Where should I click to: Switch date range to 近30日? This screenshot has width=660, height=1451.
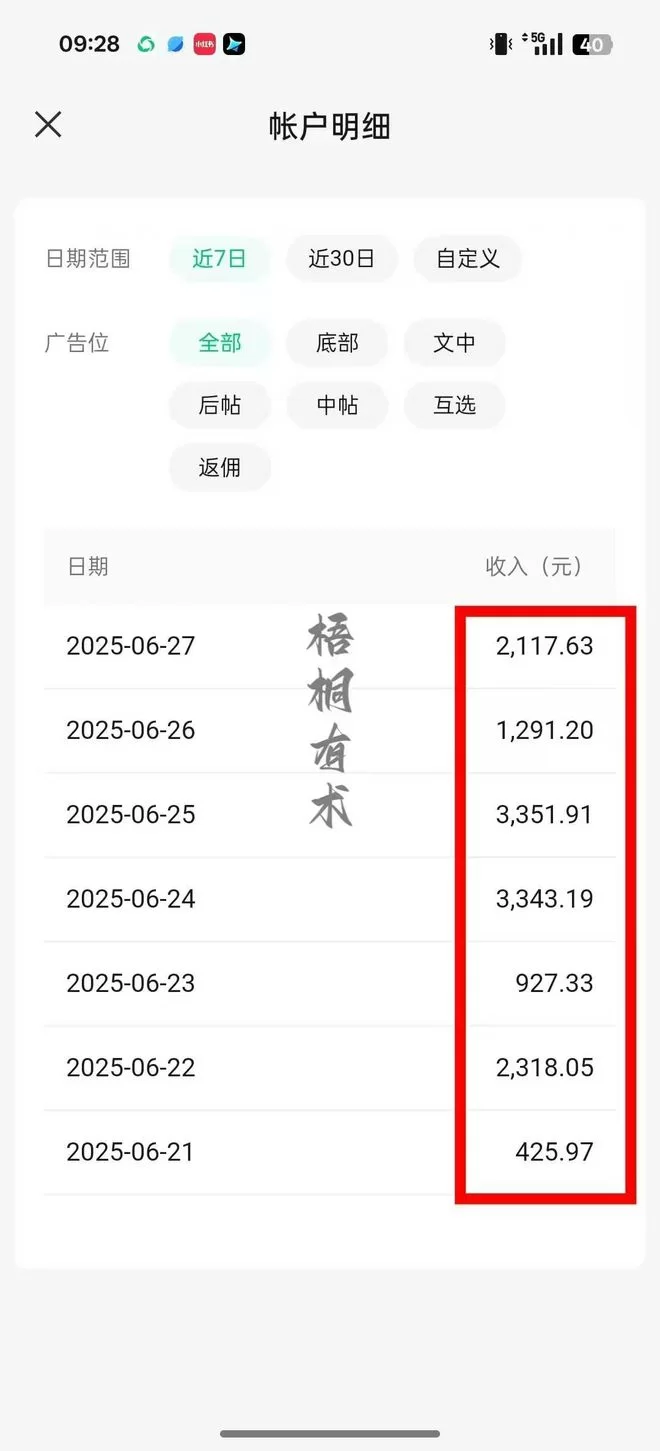[341, 258]
